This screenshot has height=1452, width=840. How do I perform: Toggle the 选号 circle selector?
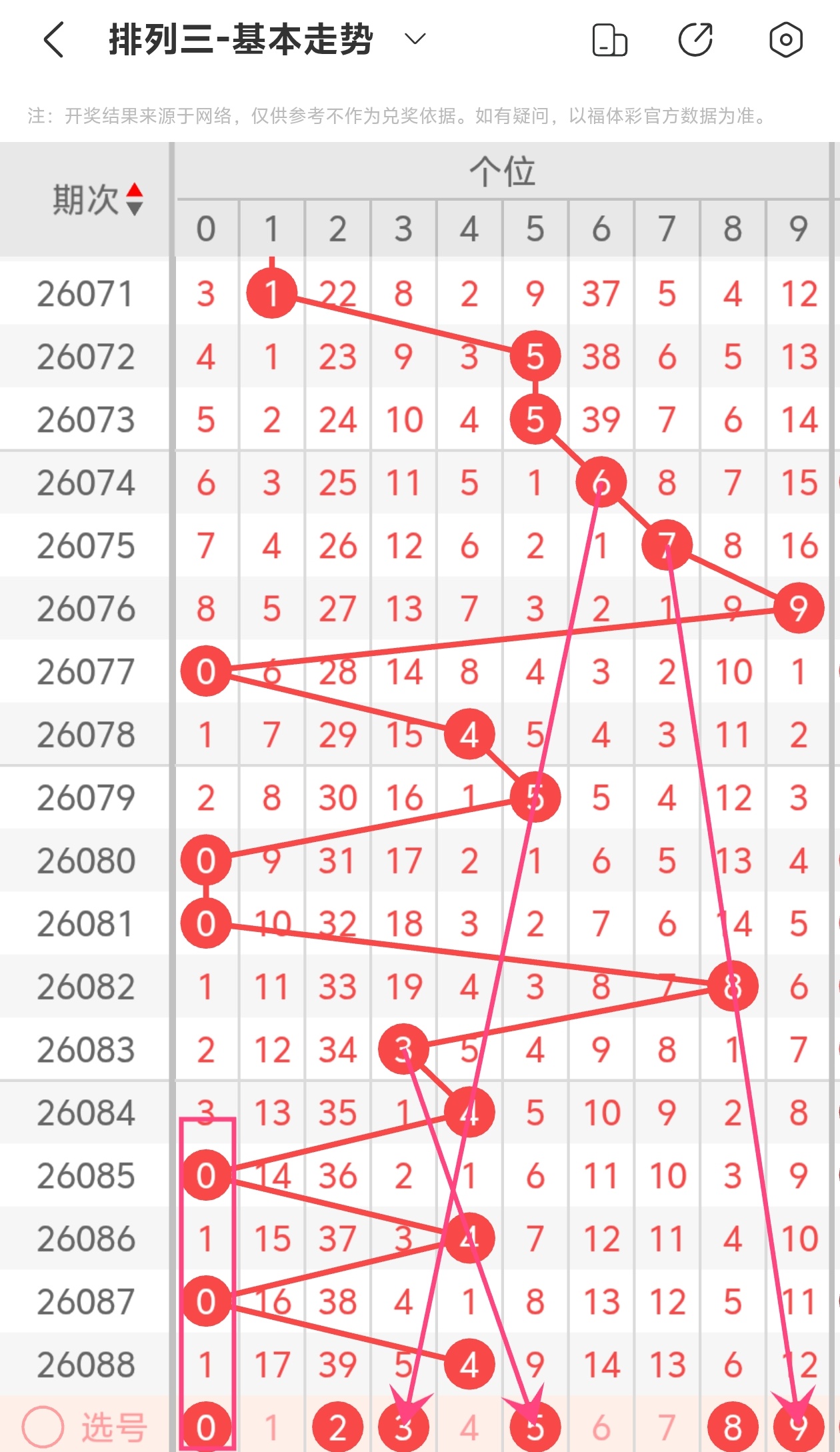(43, 1427)
